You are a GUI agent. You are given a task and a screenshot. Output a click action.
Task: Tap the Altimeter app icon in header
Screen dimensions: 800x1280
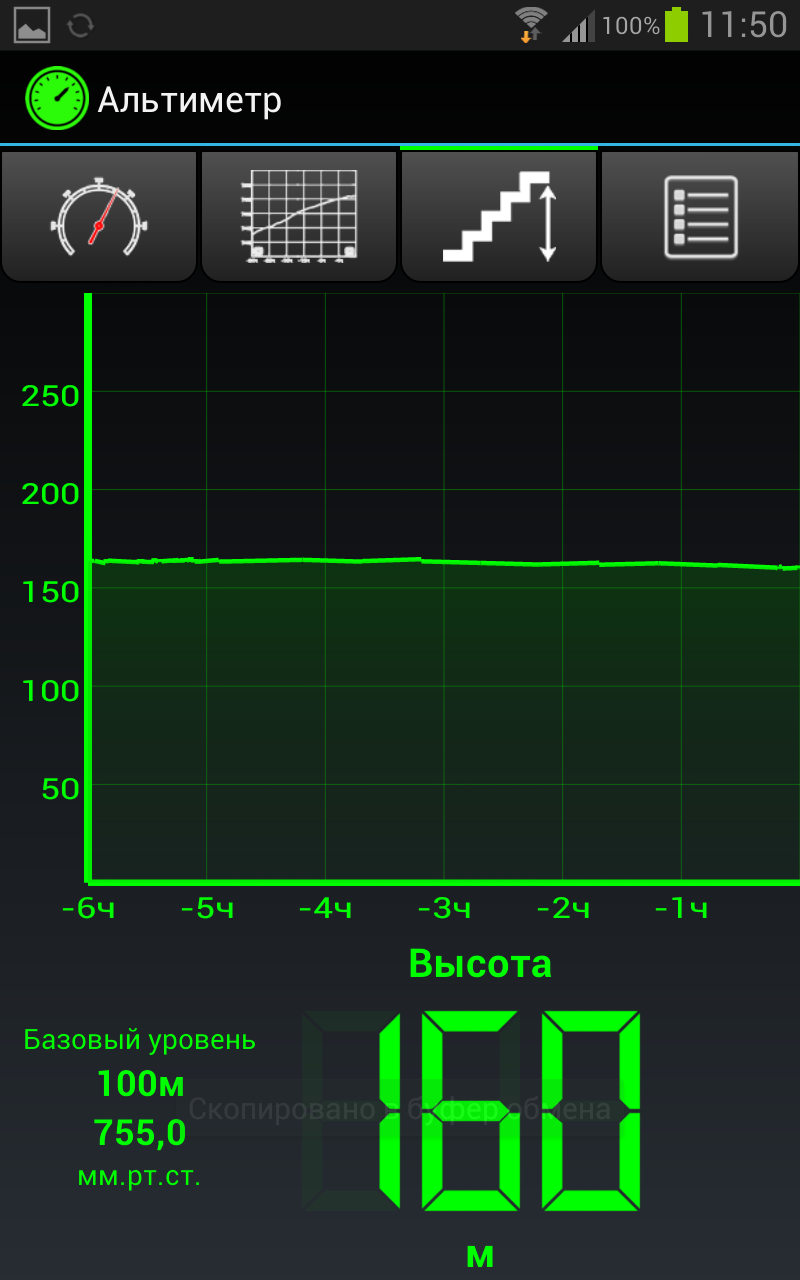[57, 99]
